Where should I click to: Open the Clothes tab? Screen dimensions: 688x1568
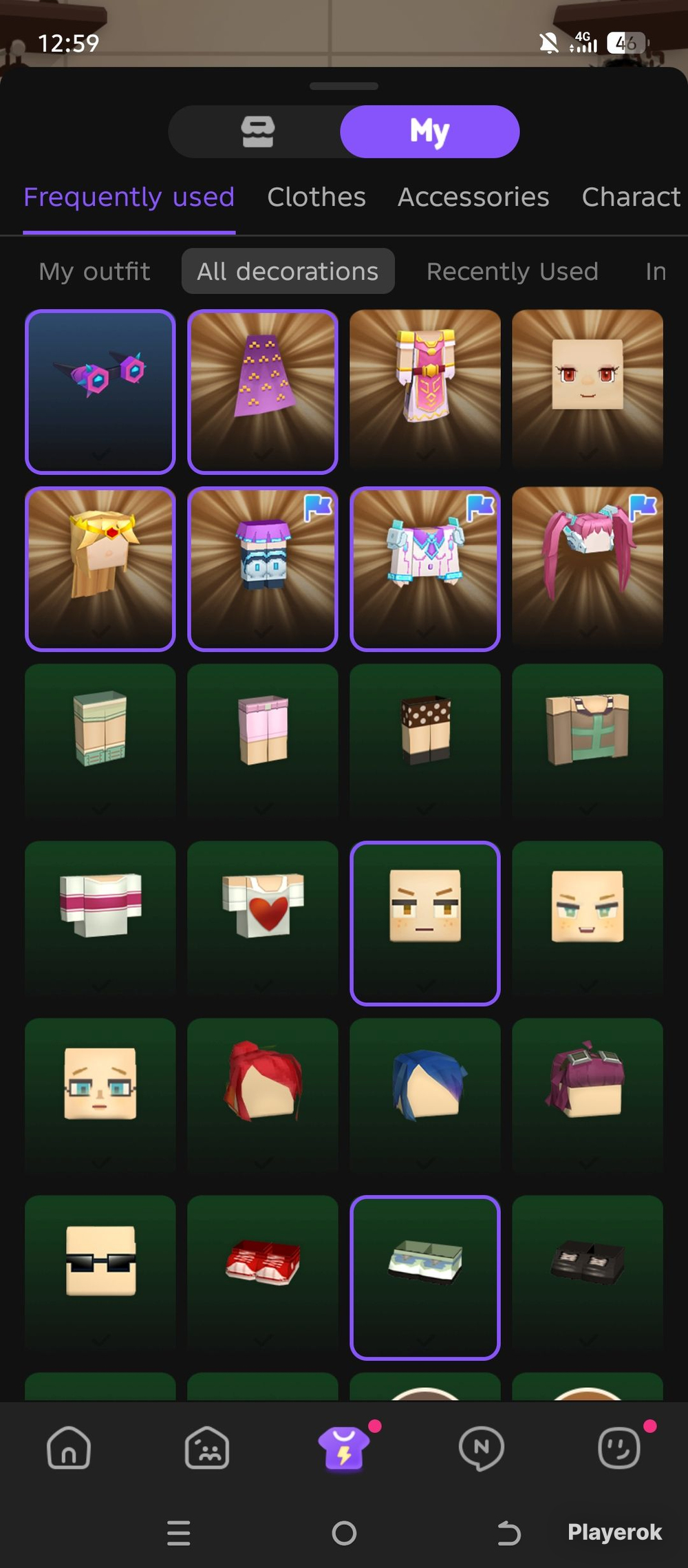(x=316, y=198)
